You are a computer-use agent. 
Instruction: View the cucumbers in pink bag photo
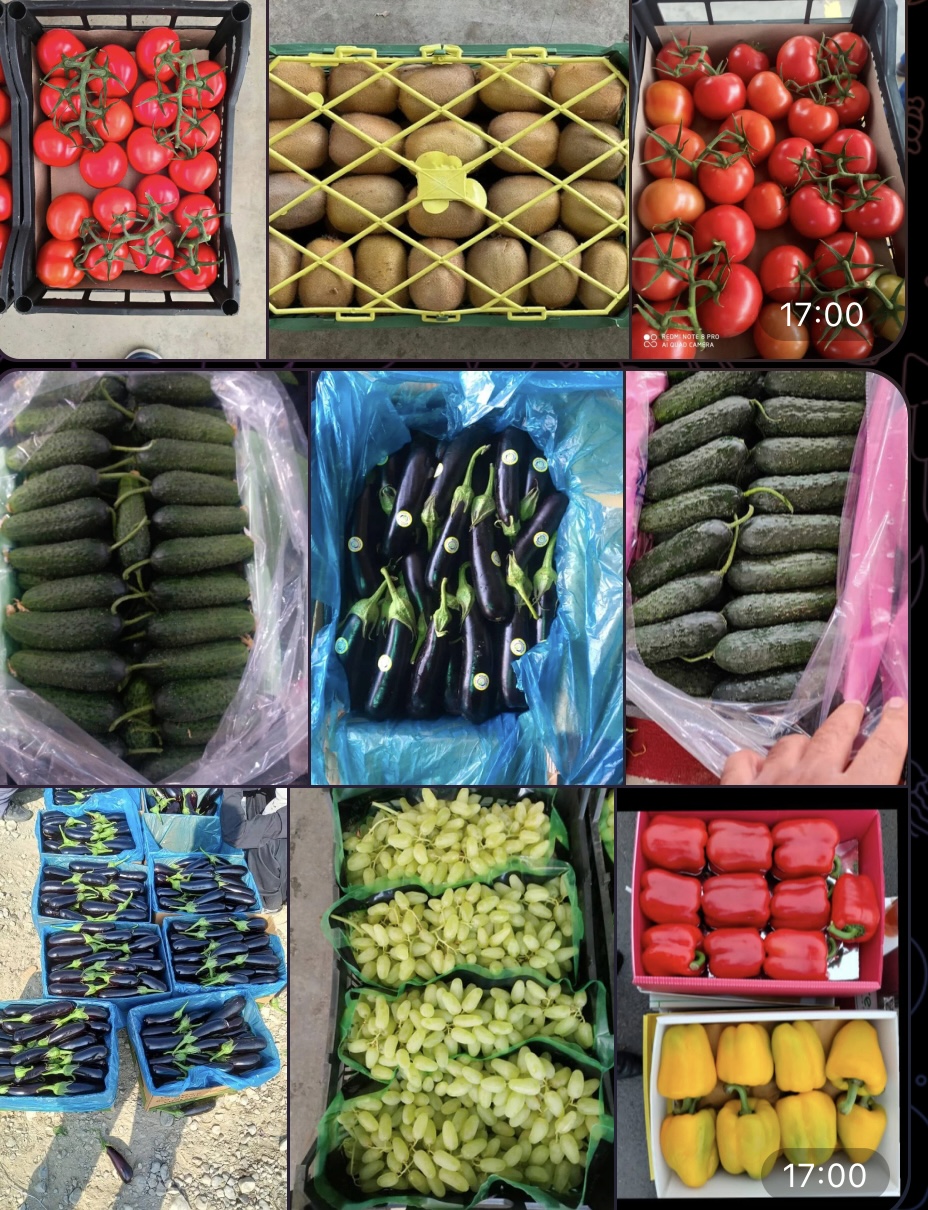766,577
